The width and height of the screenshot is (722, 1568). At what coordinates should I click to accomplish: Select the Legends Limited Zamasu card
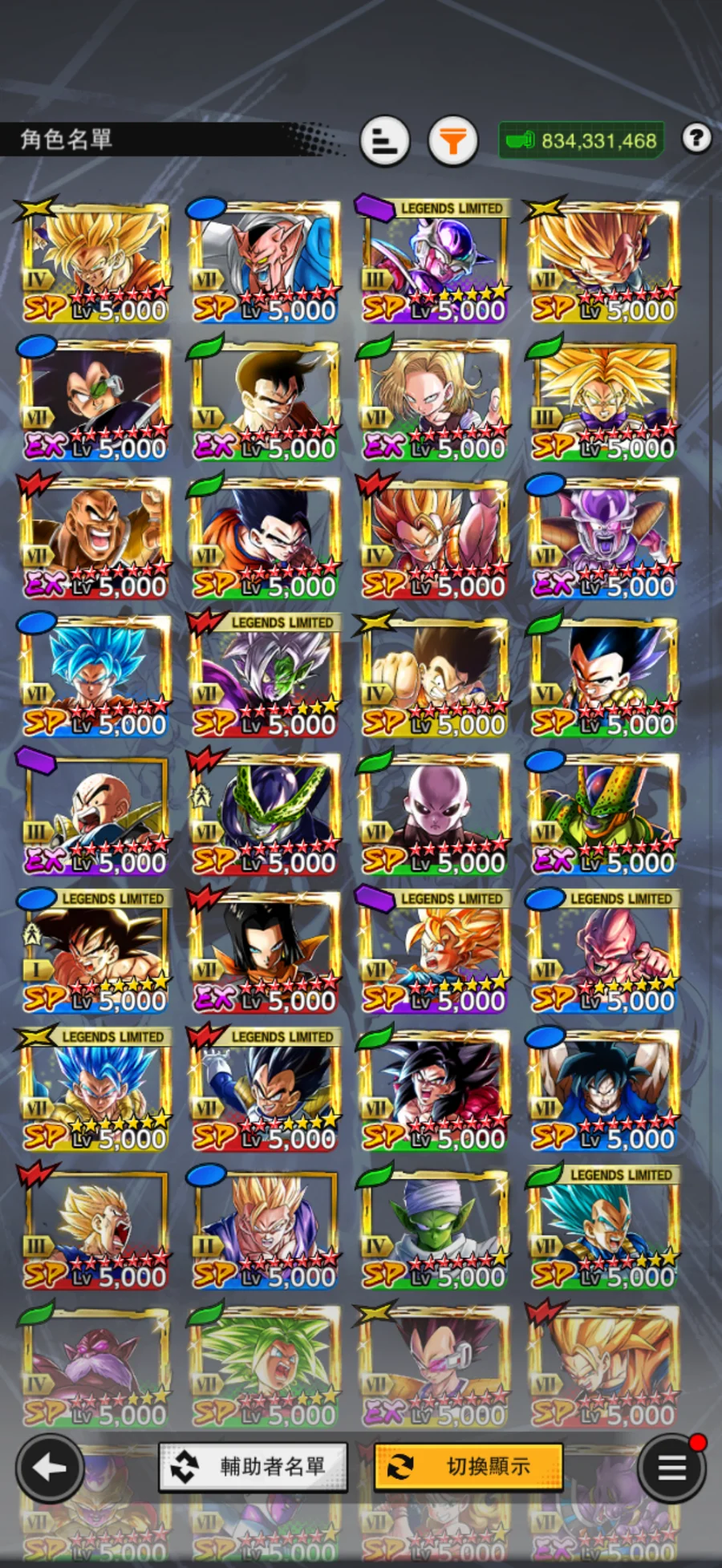click(266, 675)
